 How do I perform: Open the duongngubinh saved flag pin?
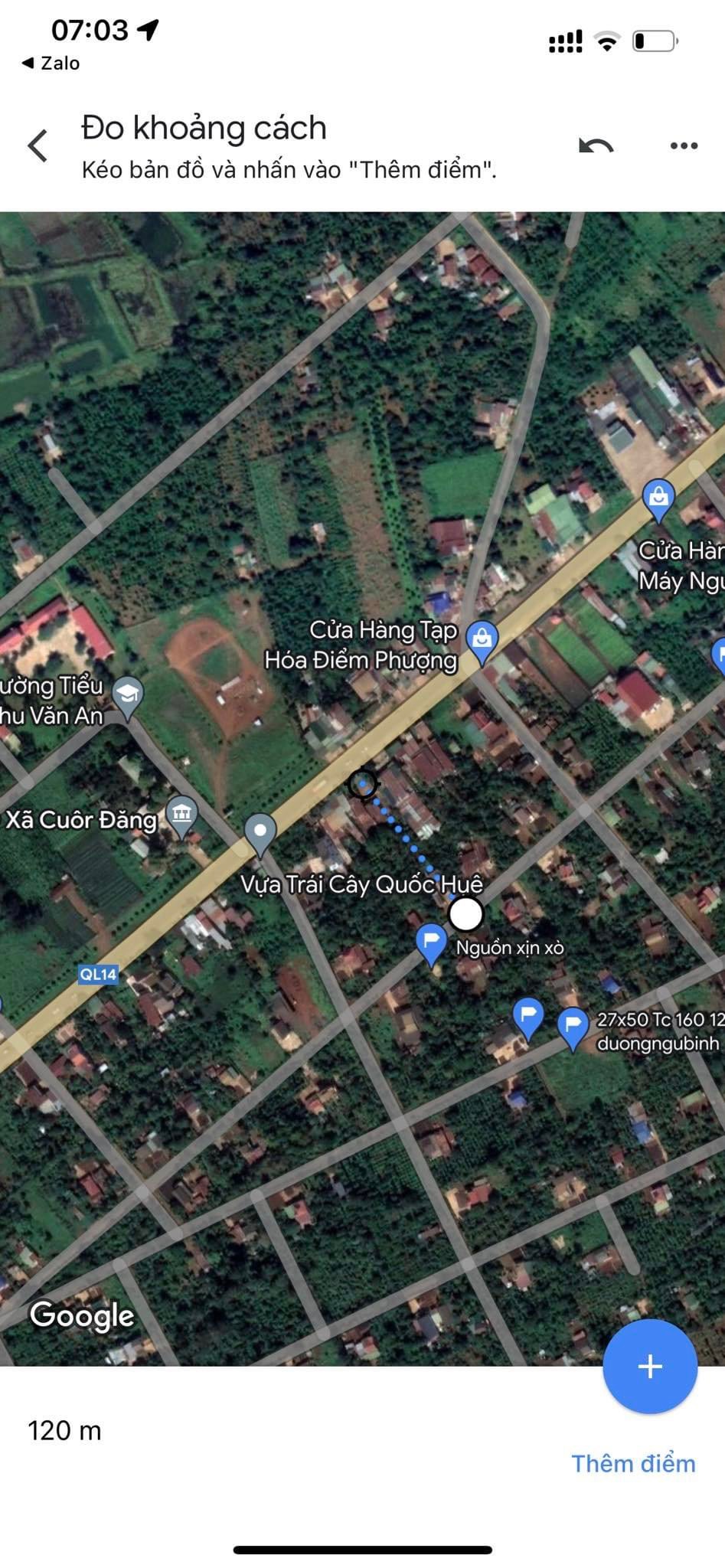(x=573, y=1021)
